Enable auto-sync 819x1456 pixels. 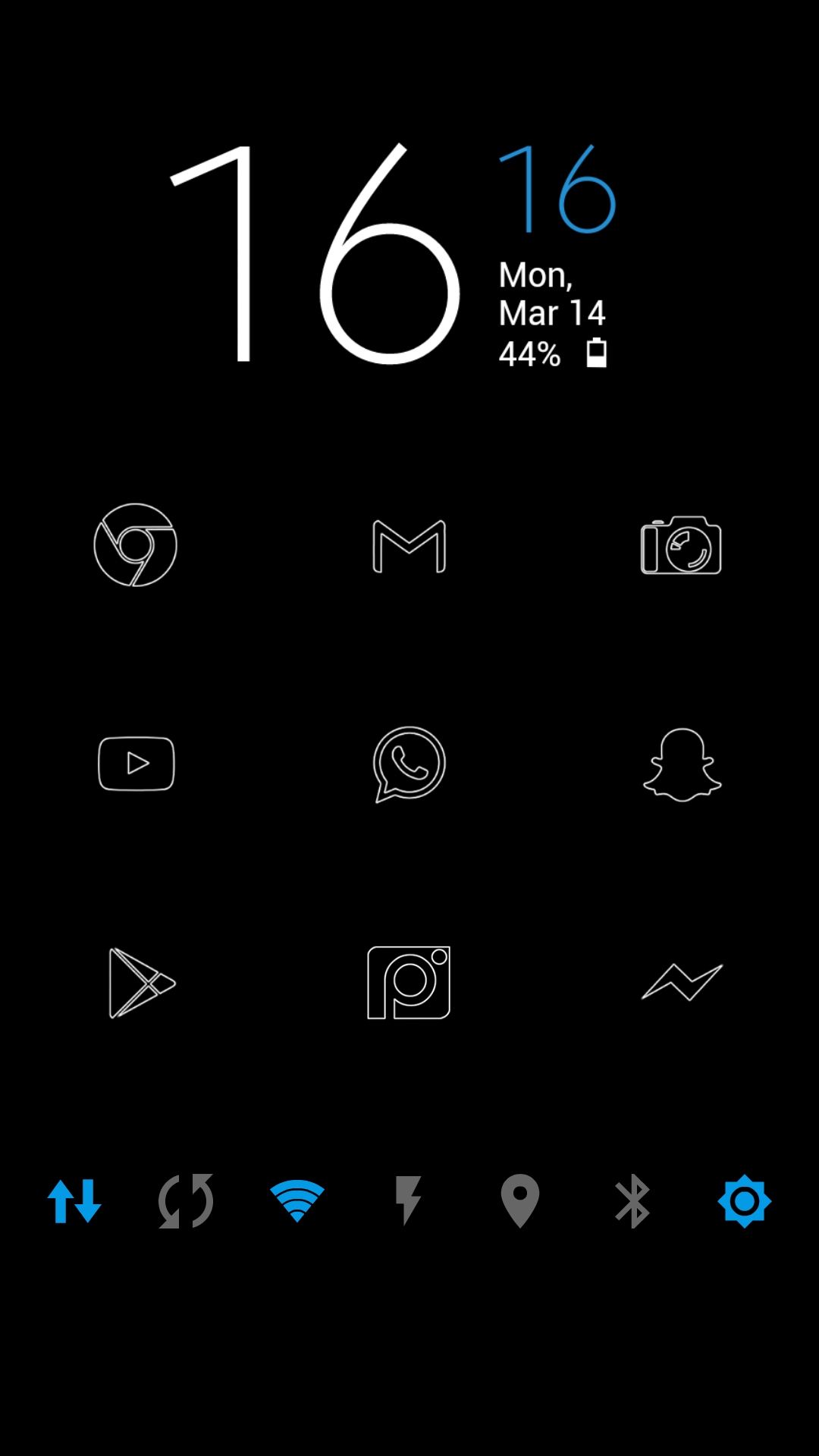[186, 1200]
